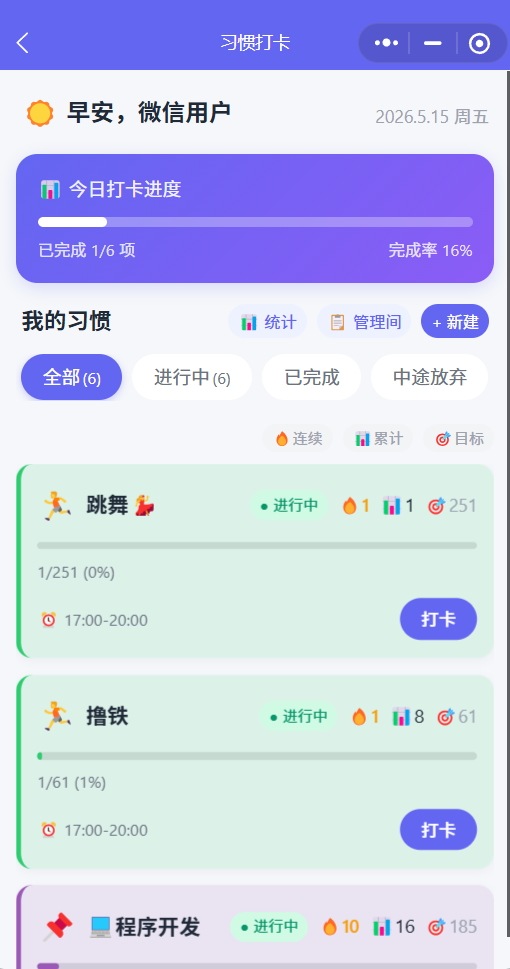
Task: Sort by 连续 streak chip
Action: tap(298, 439)
